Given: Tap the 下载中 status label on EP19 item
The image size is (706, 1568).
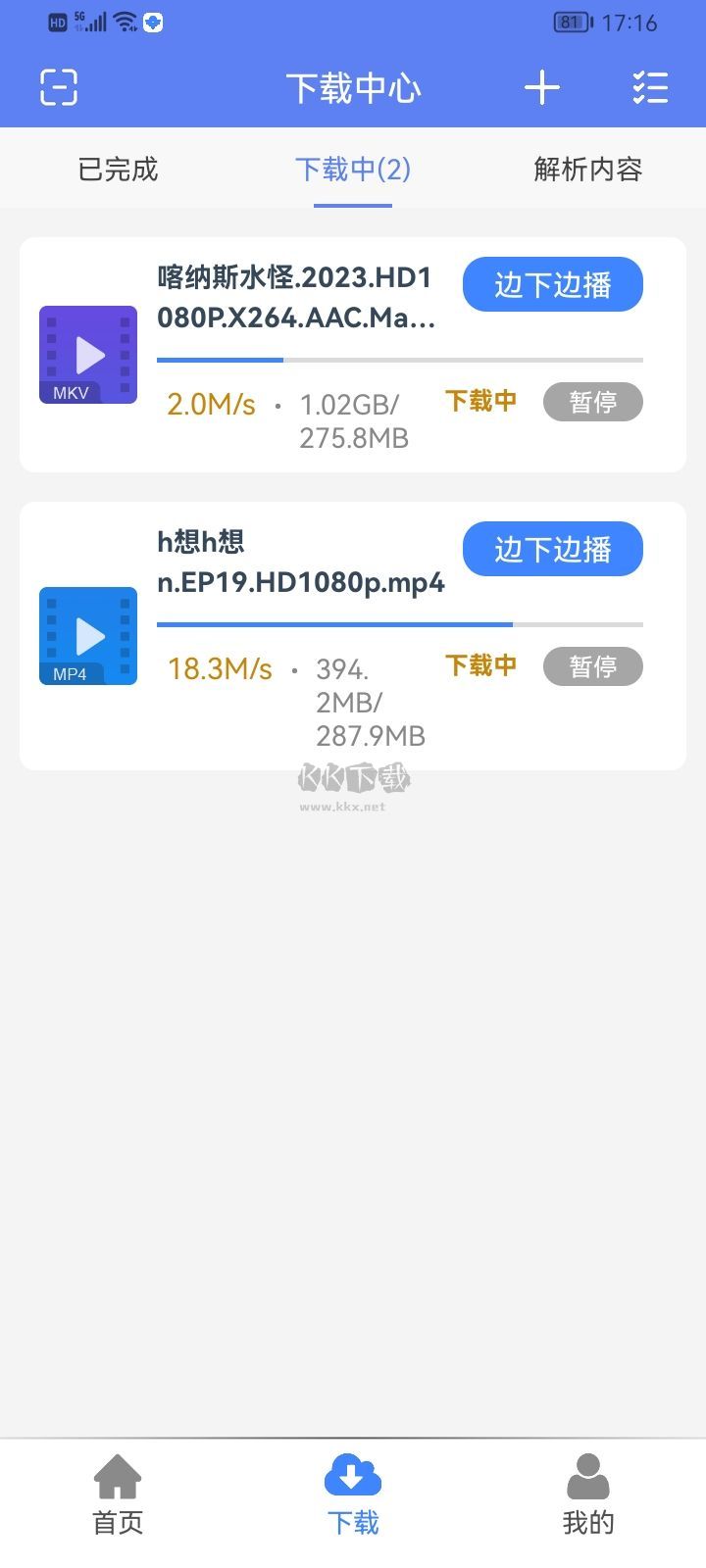Looking at the screenshot, I should [480, 666].
